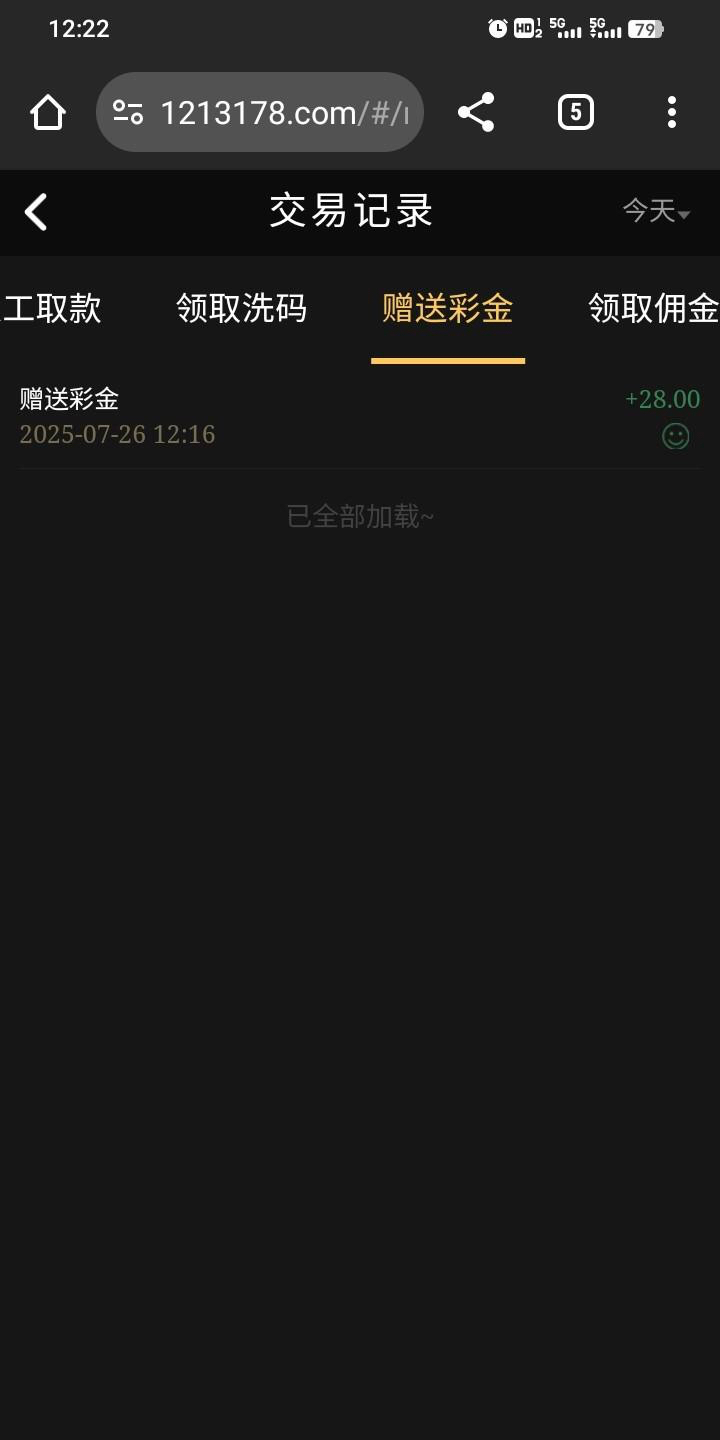Switch to the 领取佣金 tab
The image size is (720, 1440).
click(653, 308)
